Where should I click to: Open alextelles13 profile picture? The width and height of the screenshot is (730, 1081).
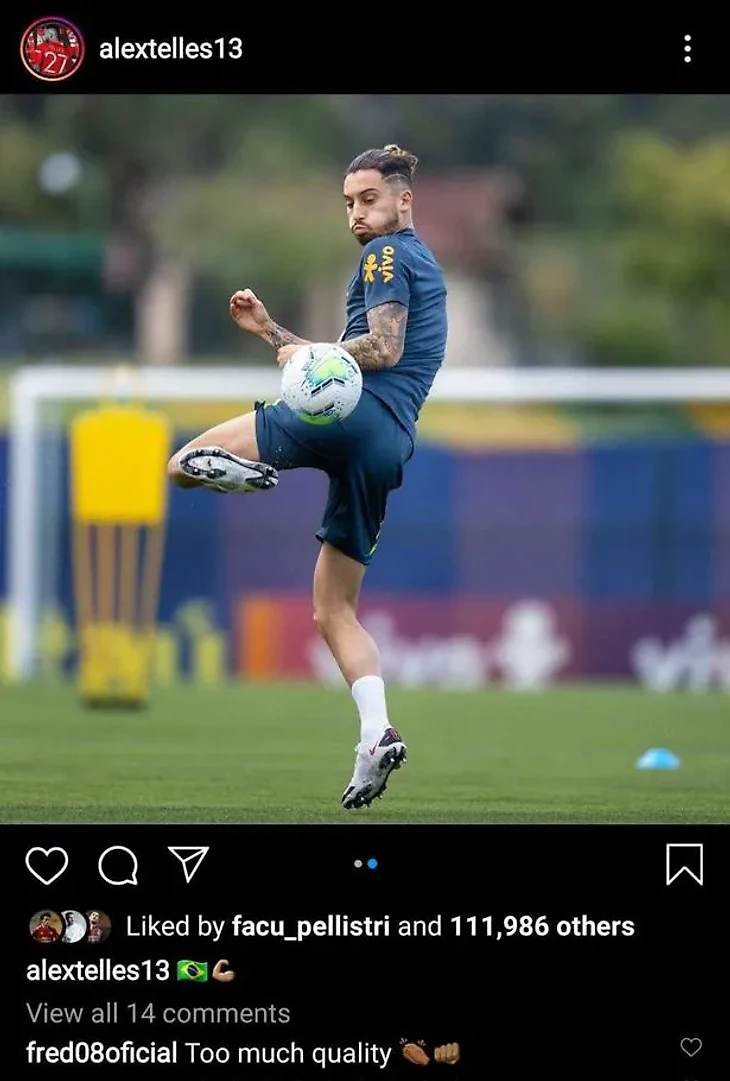[x=52, y=49]
